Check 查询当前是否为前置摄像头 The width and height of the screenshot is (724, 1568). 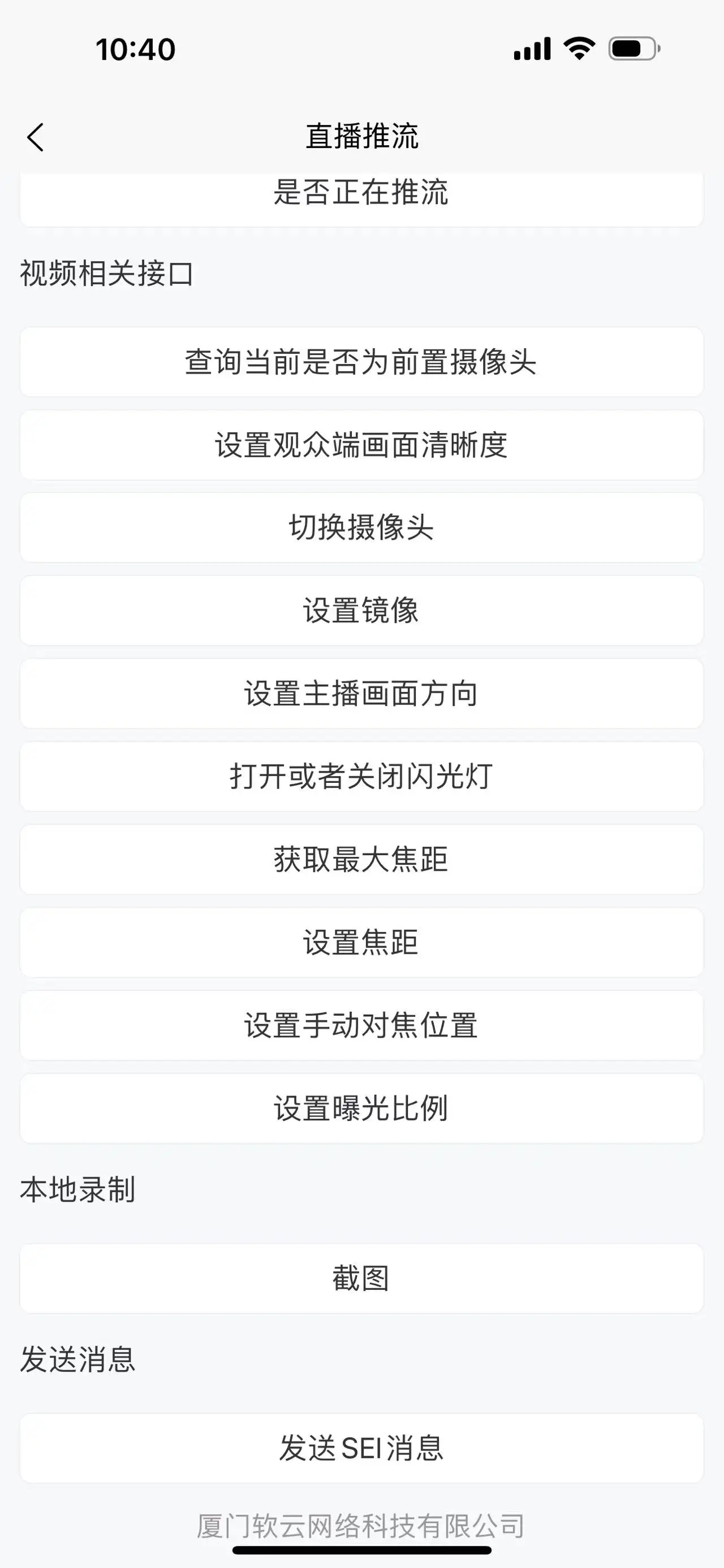tap(361, 362)
